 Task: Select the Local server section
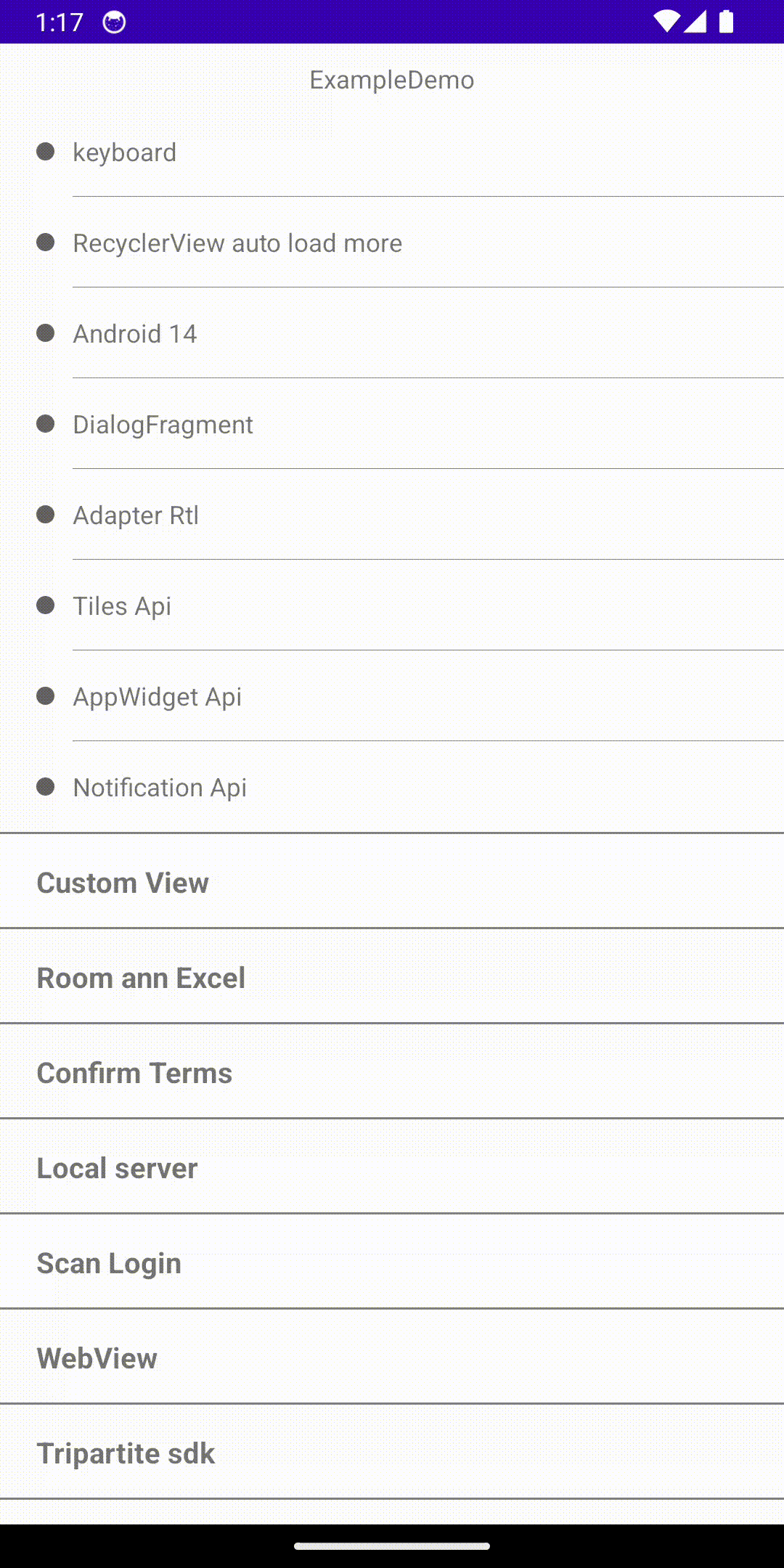pyautogui.click(x=117, y=1168)
